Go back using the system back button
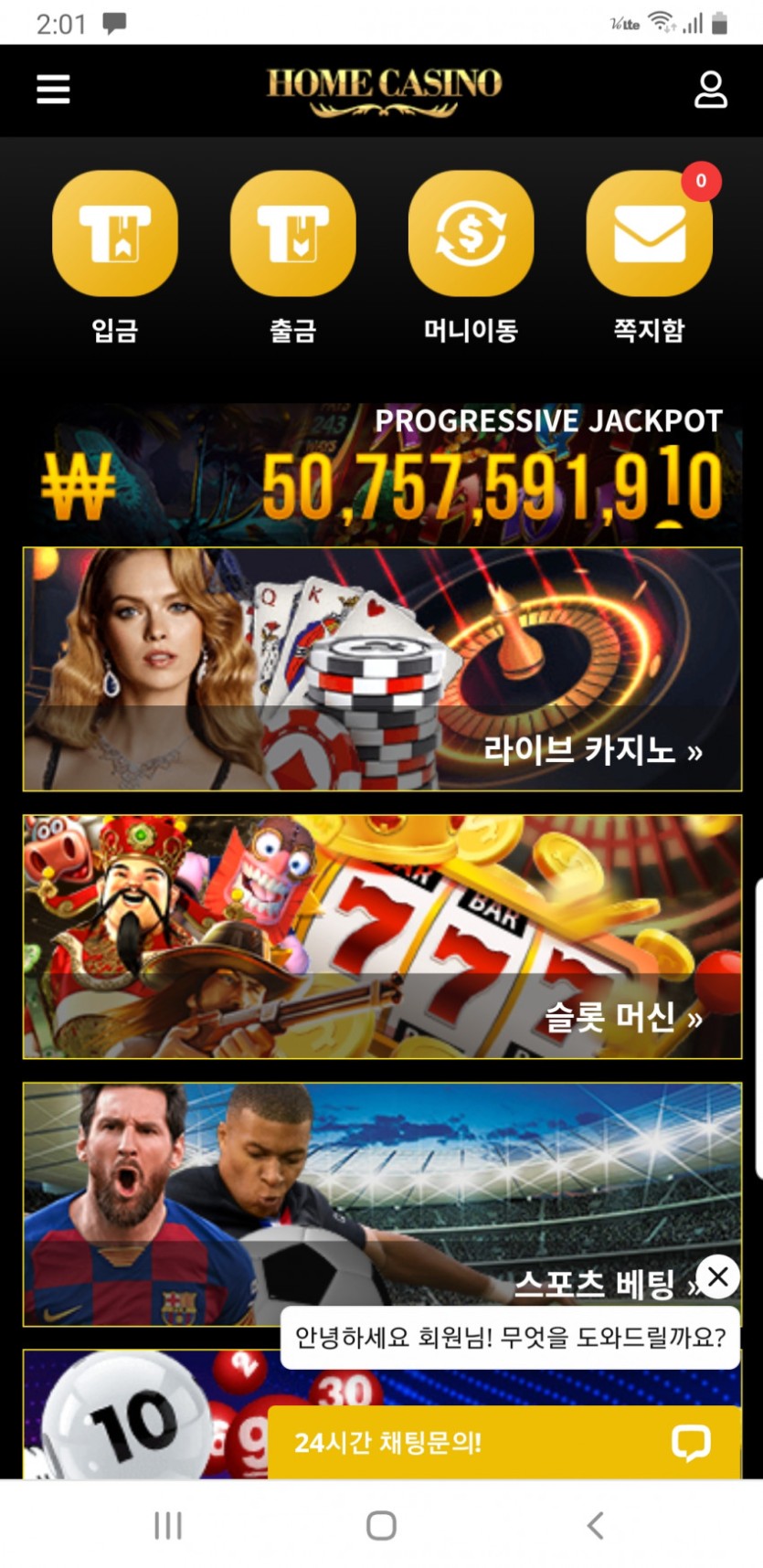The height and width of the screenshot is (1568, 763). pos(595,1525)
